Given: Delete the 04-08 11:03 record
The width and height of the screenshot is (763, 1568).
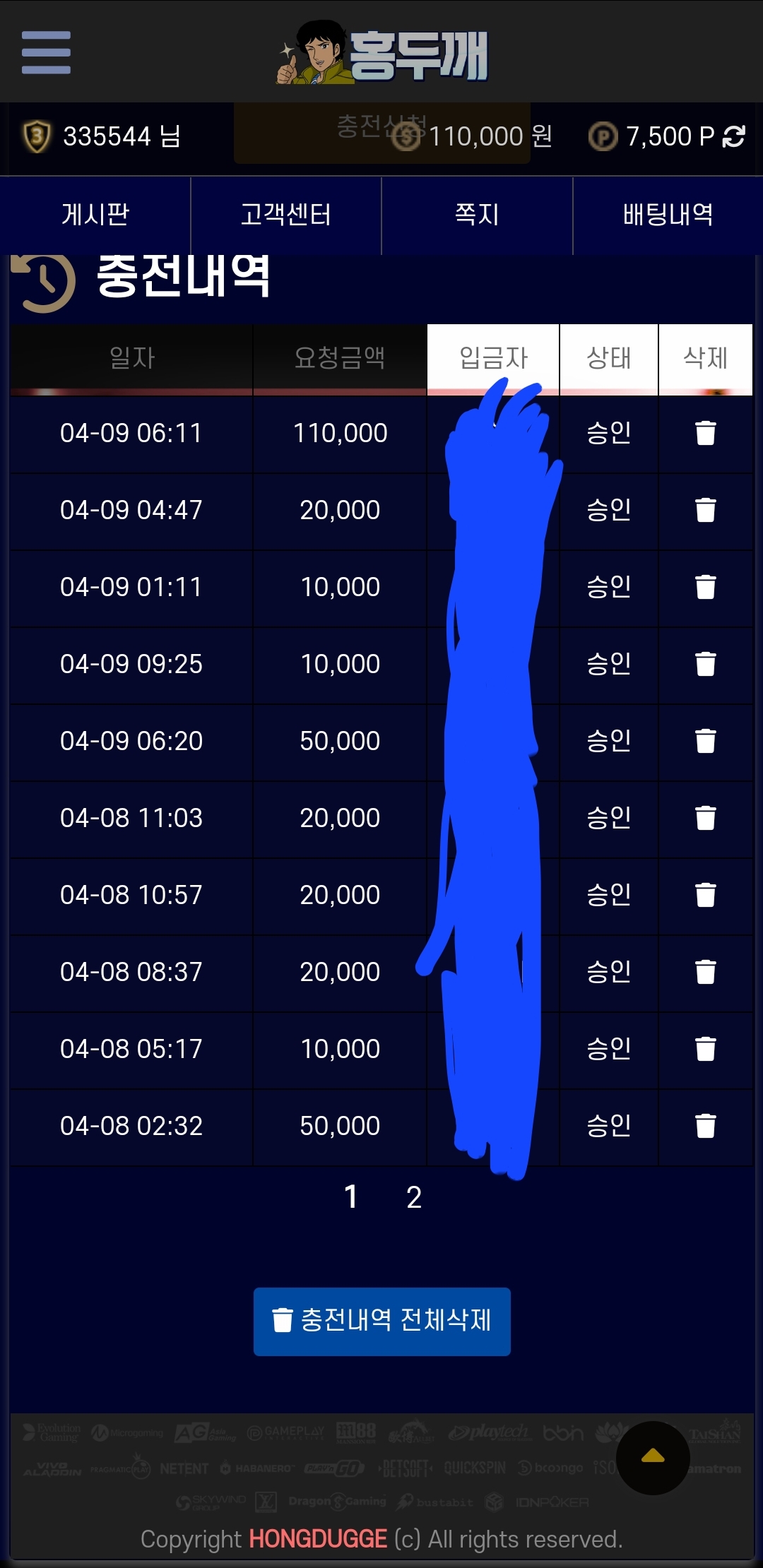Looking at the screenshot, I should tap(706, 818).
